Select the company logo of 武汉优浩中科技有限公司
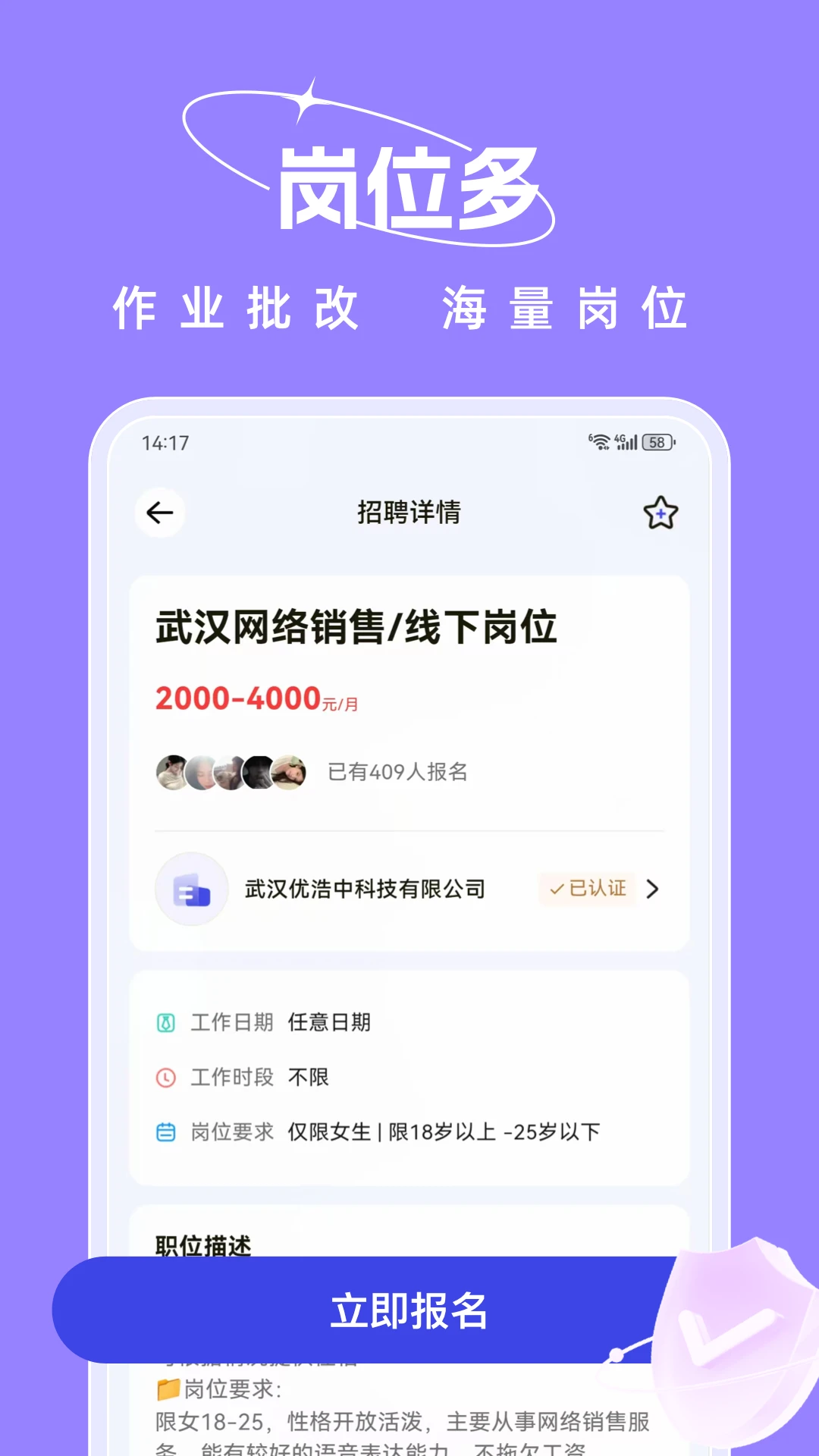This screenshot has width=819, height=1456. click(190, 889)
